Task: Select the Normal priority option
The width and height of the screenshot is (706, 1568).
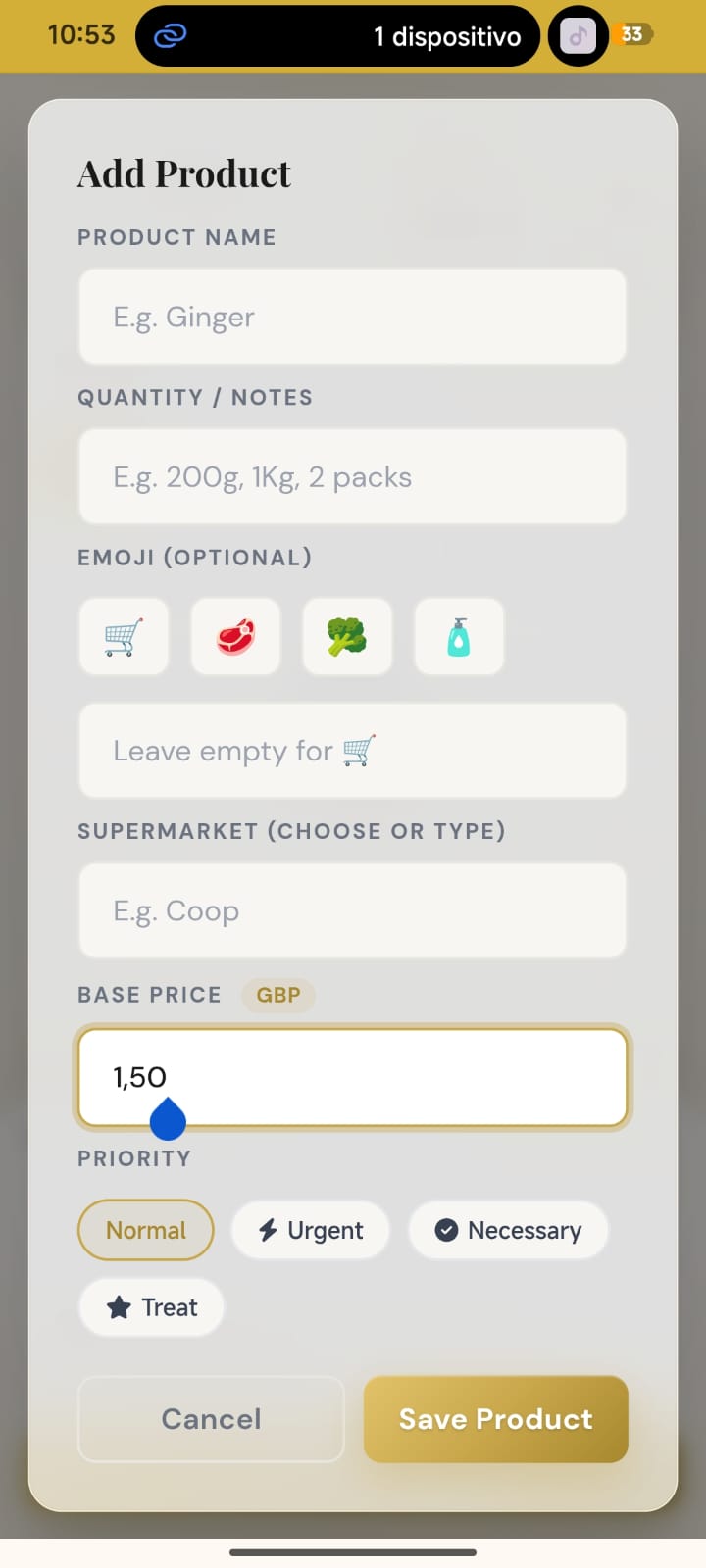Action: [x=145, y=1230]
